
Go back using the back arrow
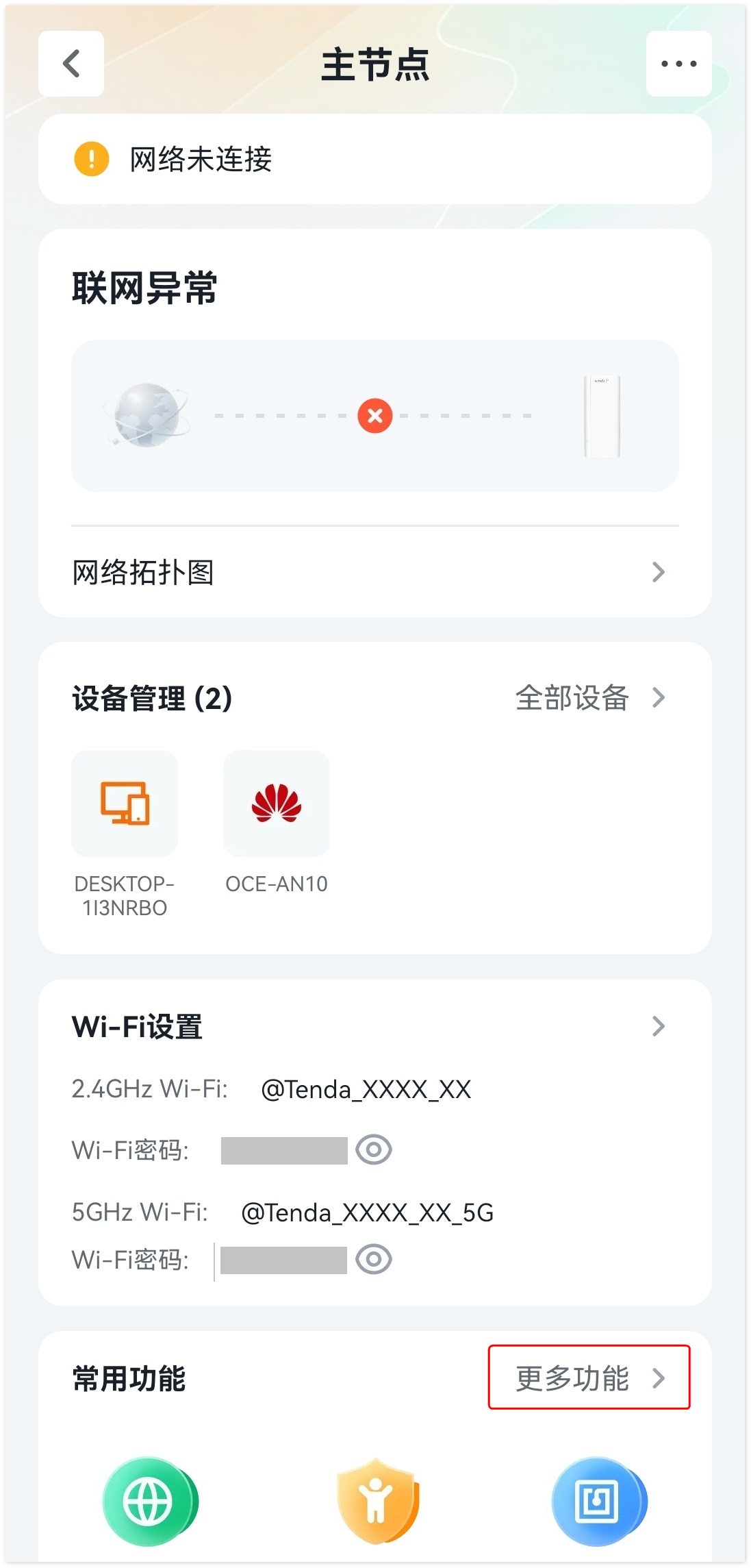click(71, 64)
